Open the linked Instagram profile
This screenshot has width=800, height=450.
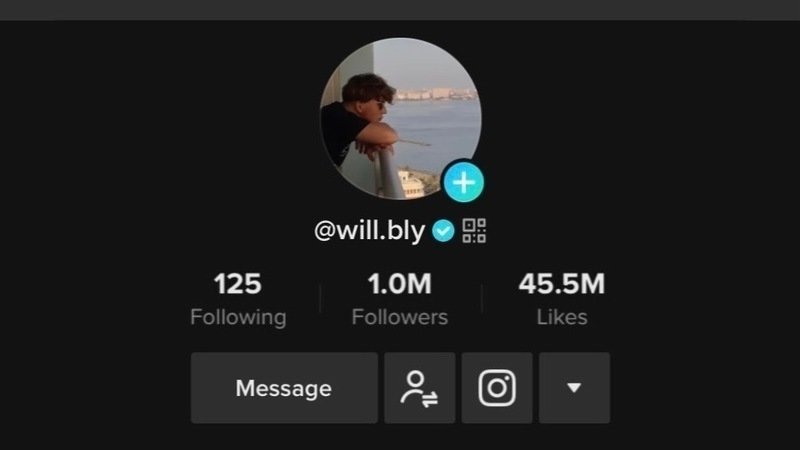point(497,388)
